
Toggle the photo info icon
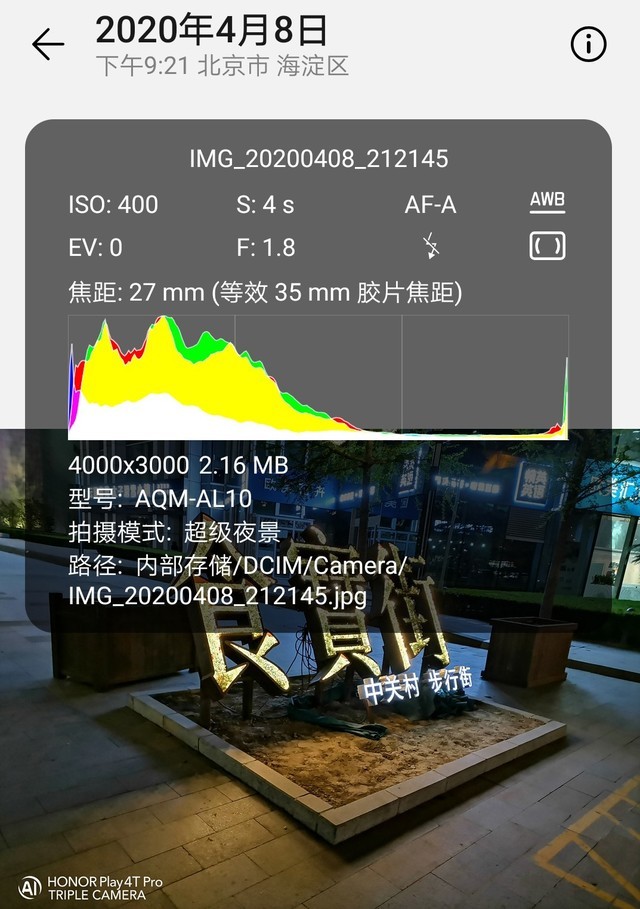point(588,44)
